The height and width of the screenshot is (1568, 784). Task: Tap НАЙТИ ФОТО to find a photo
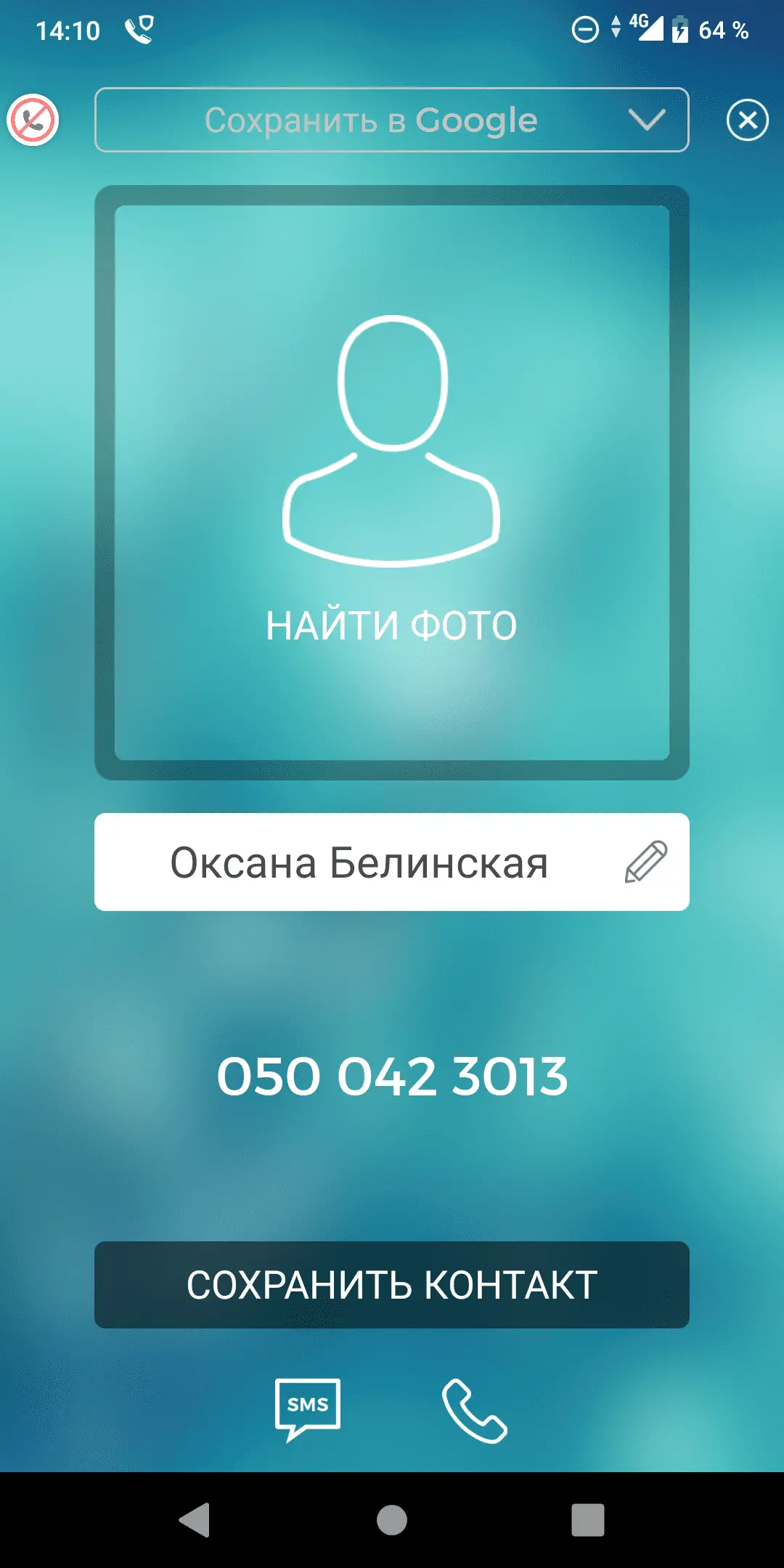tap(392, 624)
